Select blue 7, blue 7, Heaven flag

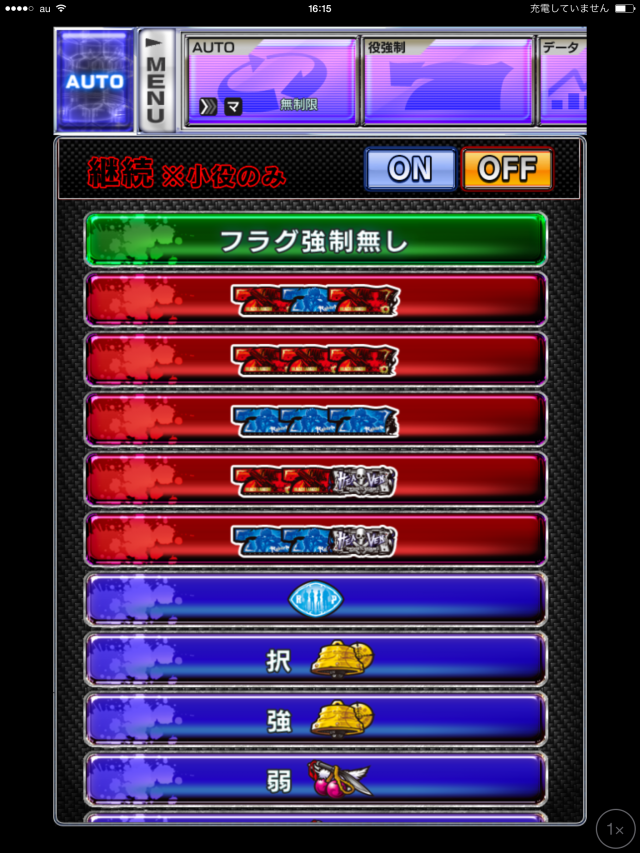(x=315, y=540)
